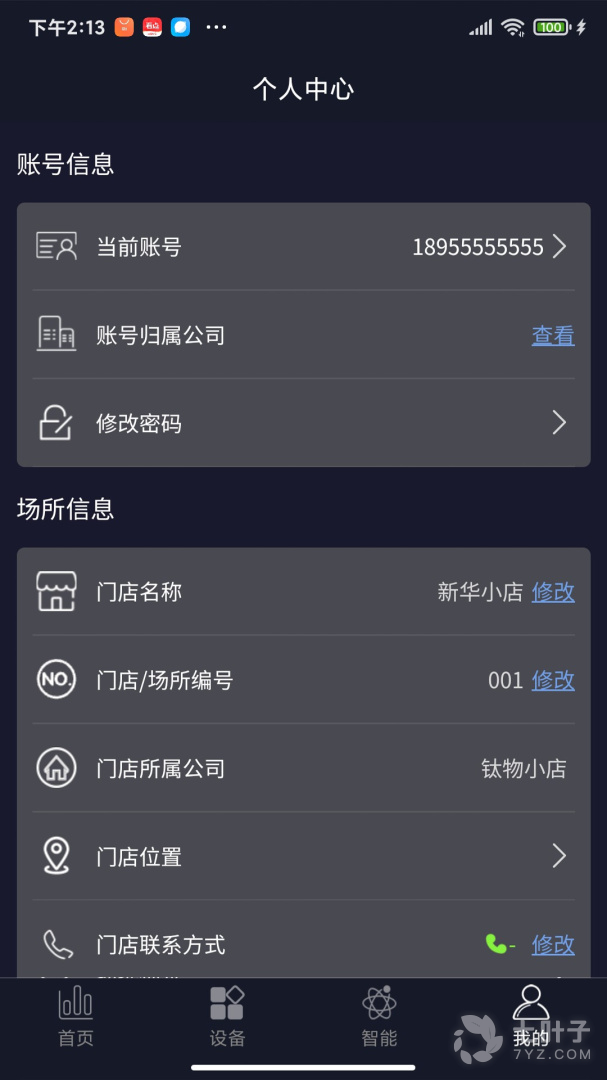Tap 修改 next to 门店联系方式
Screen dimensions: 607x1080
coord(552,944)
